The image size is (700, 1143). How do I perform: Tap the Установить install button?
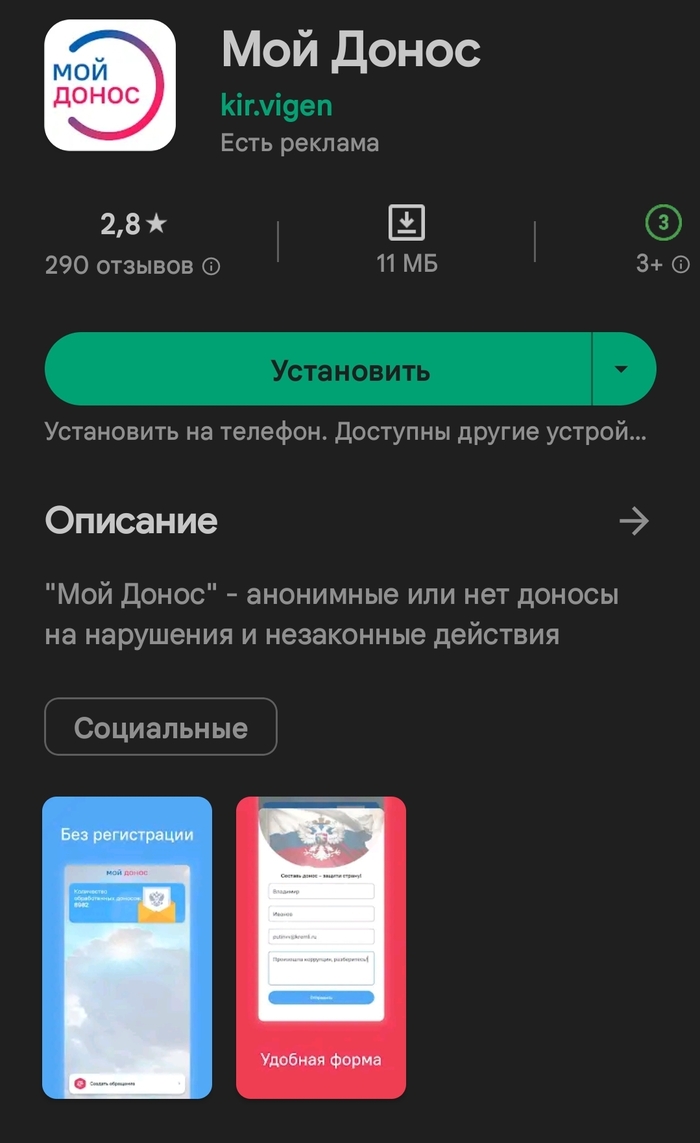(x=318, y=370)
